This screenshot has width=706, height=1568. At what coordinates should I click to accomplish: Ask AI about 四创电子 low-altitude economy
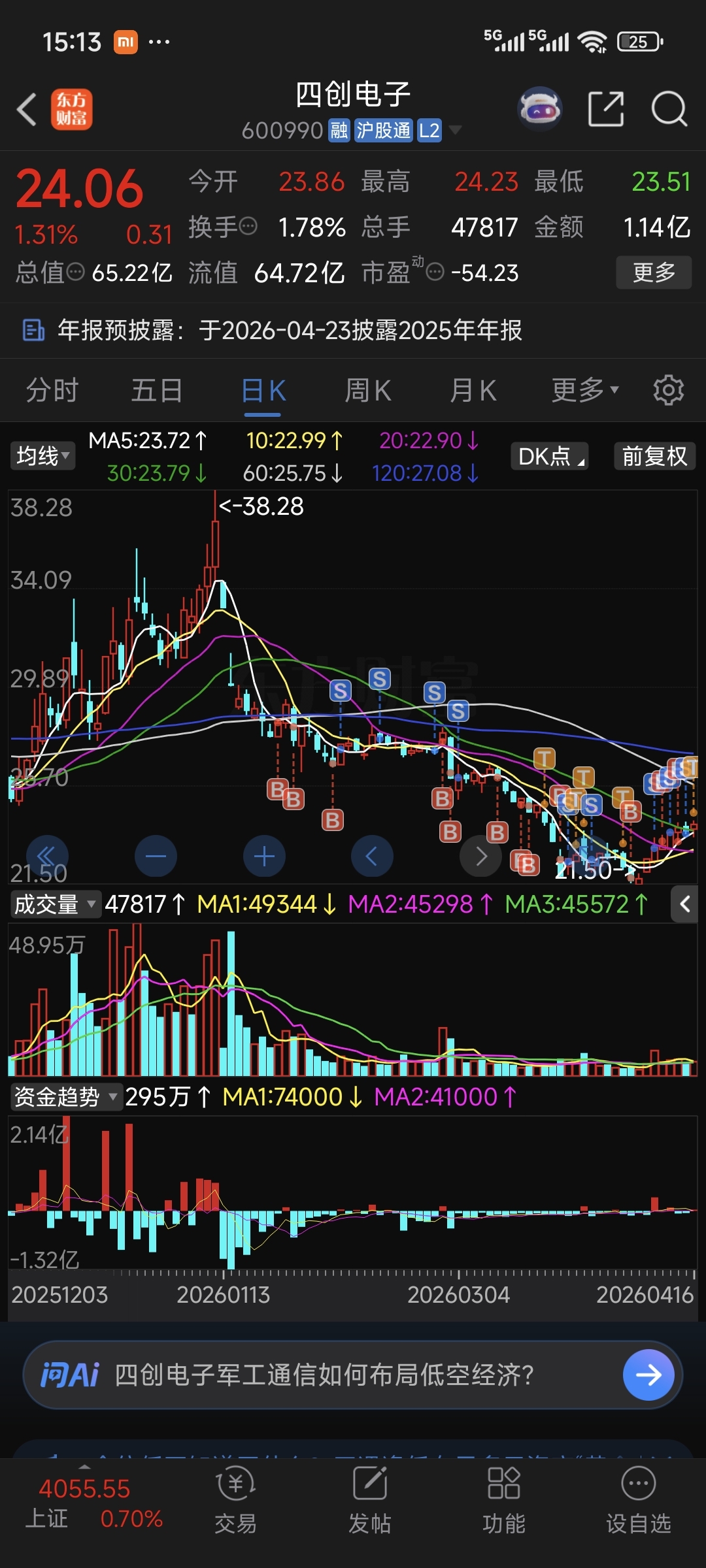tap(353, 1375)
